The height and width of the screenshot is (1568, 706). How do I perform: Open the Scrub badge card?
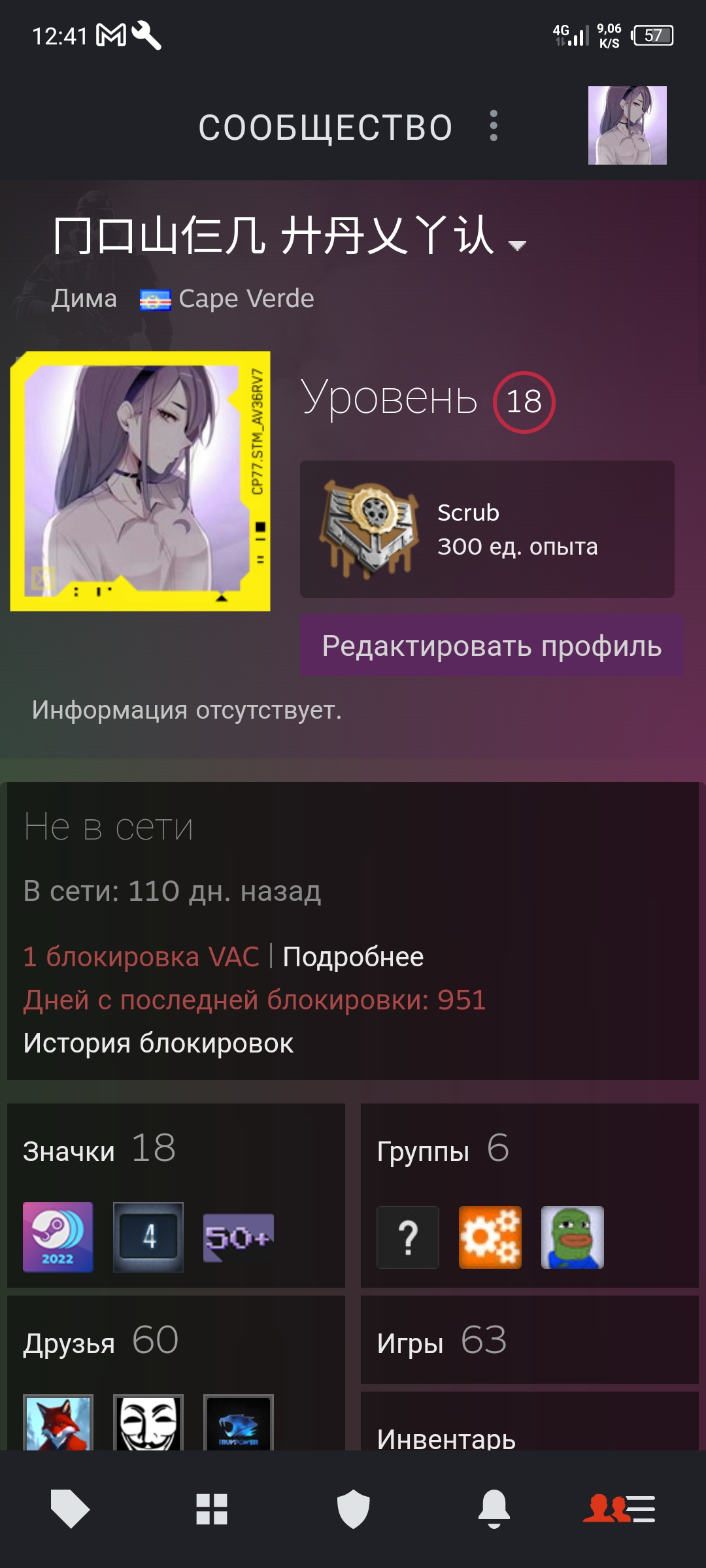click(487, 529)
